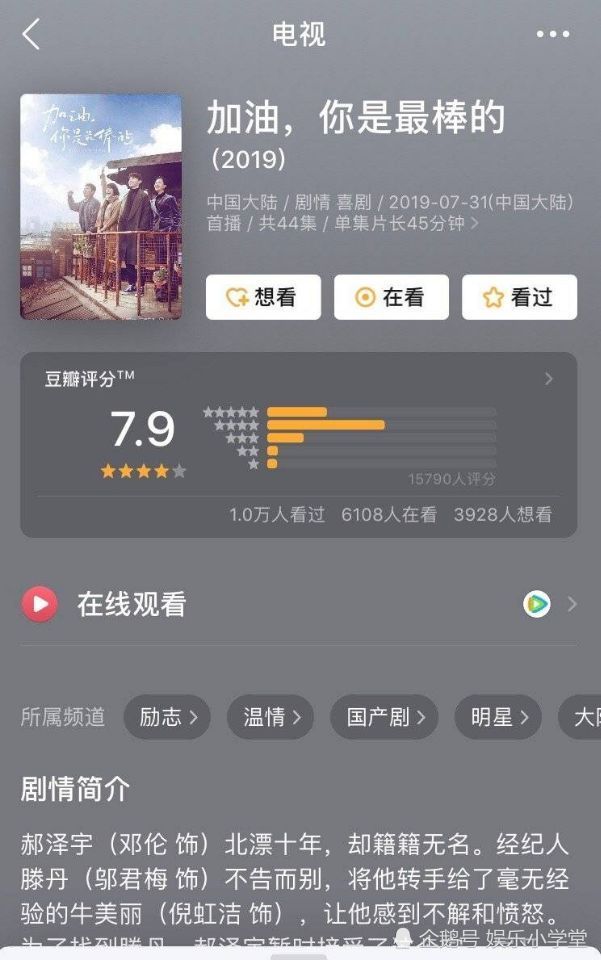Select the 励志 channel chip
Image resolution: width=601 pixels, height=960 pixels.
tap(167, 717)
